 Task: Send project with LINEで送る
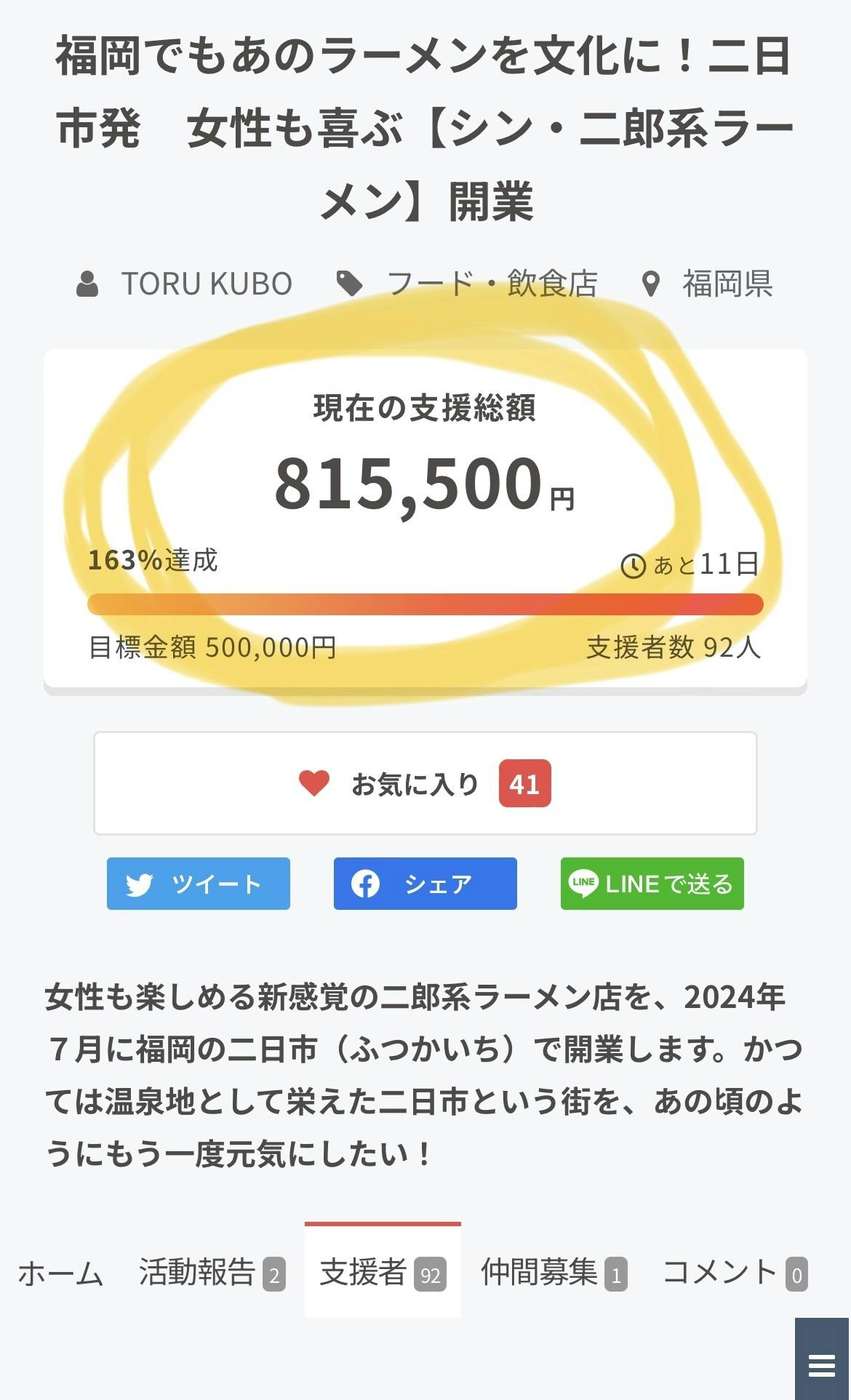(652, 884)
